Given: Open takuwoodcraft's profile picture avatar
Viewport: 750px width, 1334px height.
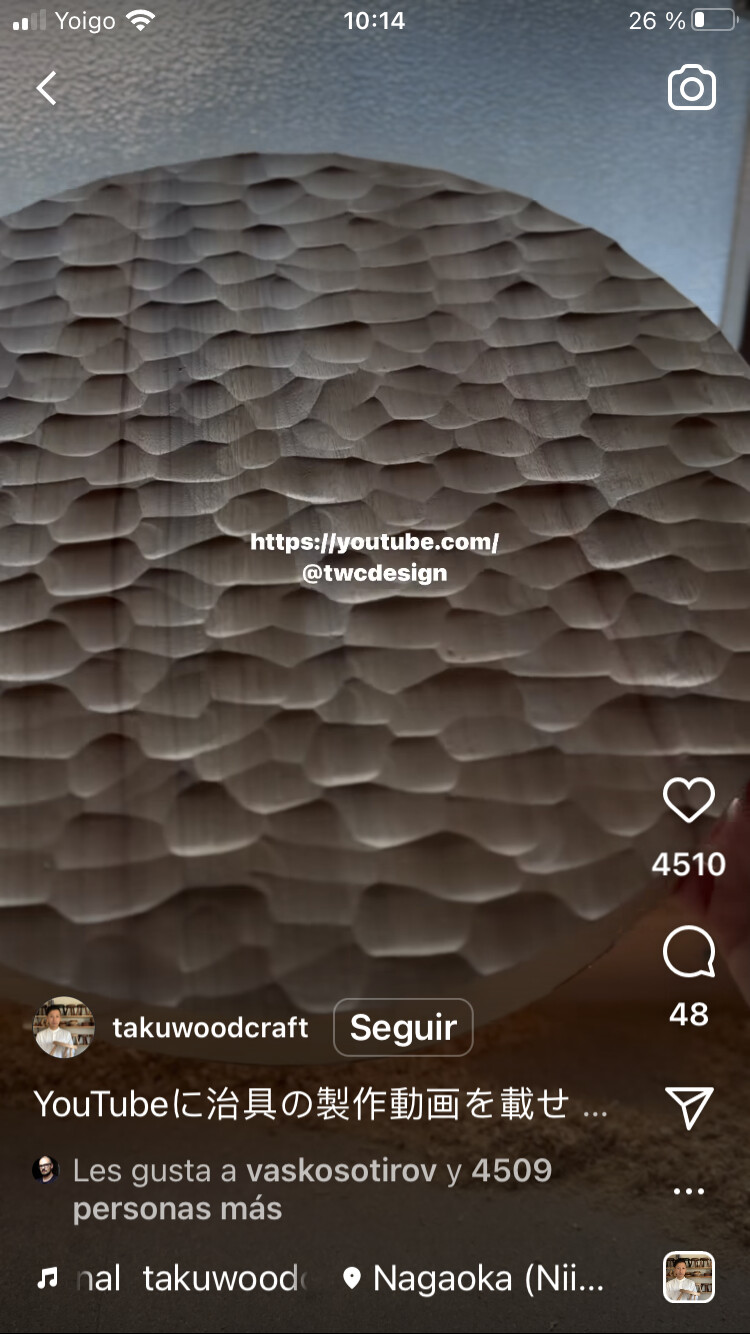Looking at the screenshot, I should (x=64, y=1027).
